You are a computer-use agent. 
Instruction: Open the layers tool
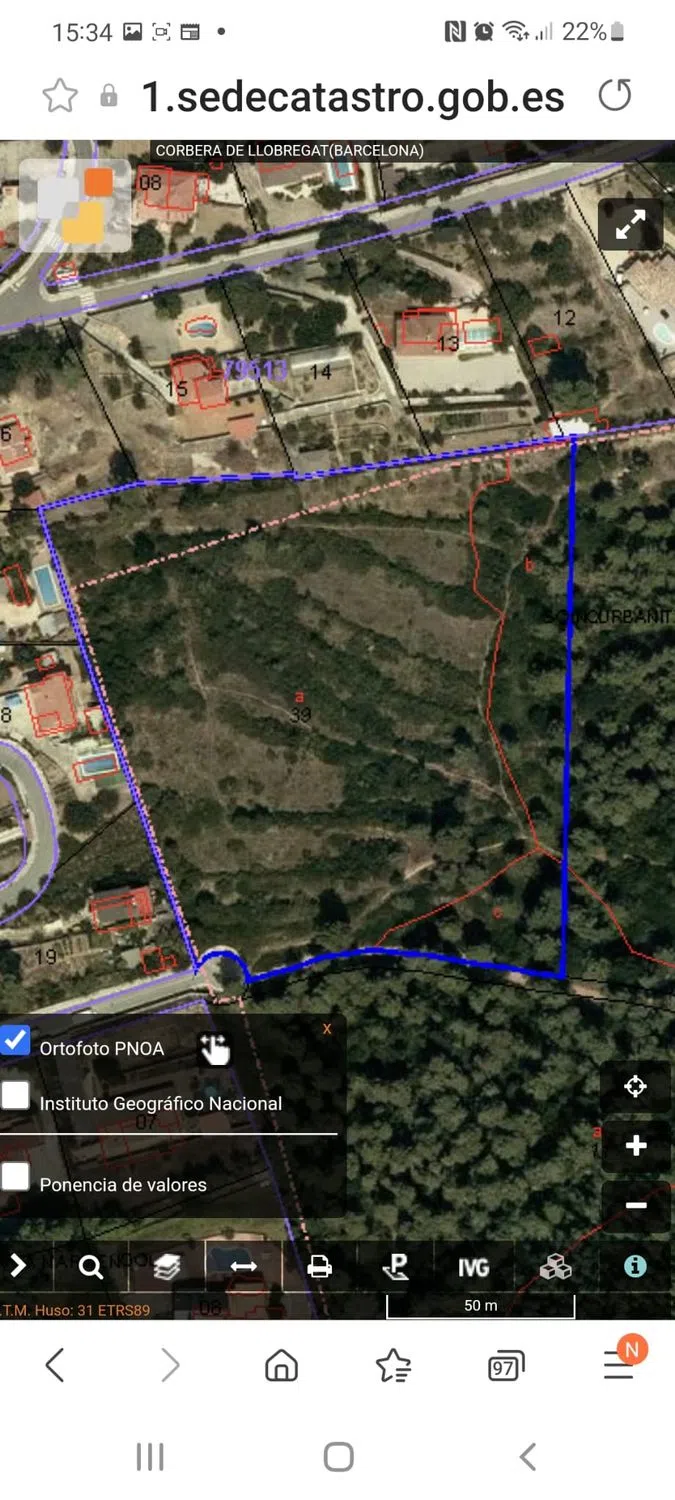pos(167,1267)
